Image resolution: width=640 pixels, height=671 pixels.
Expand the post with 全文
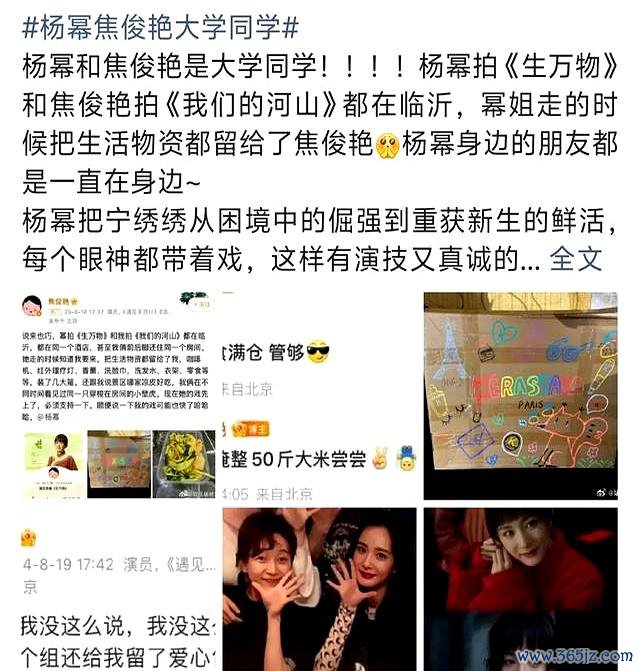pos(576,259)
